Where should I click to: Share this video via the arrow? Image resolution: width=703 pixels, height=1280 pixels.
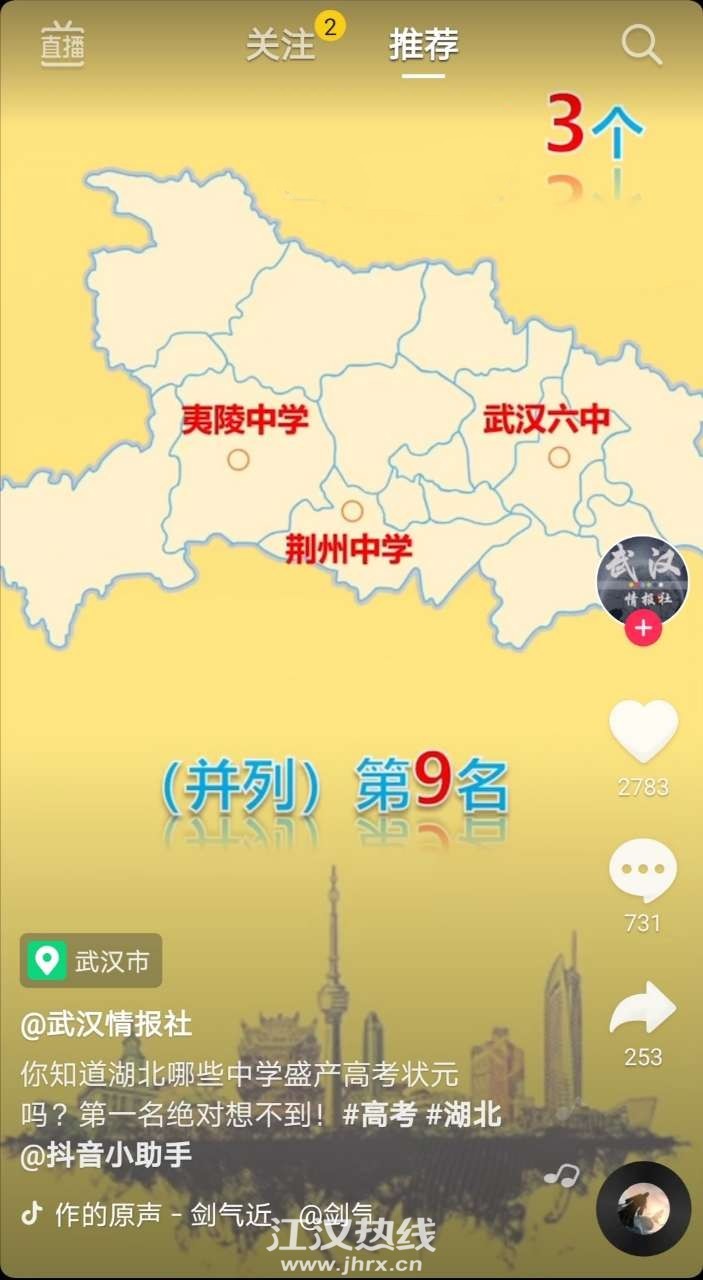(x=643, y=1008)
